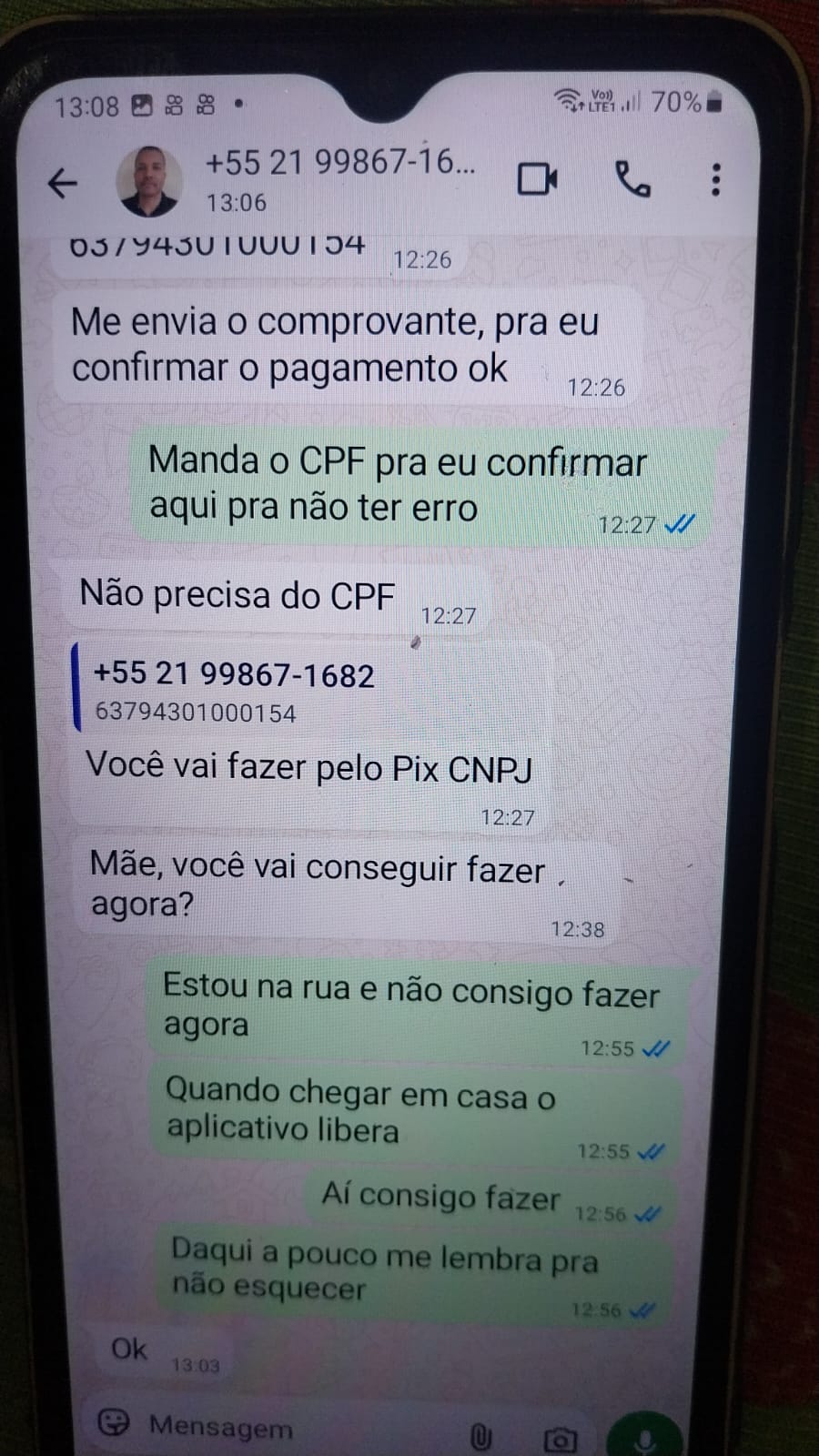
Task: Attach a file to the message
Action: tap(480, 1436)
